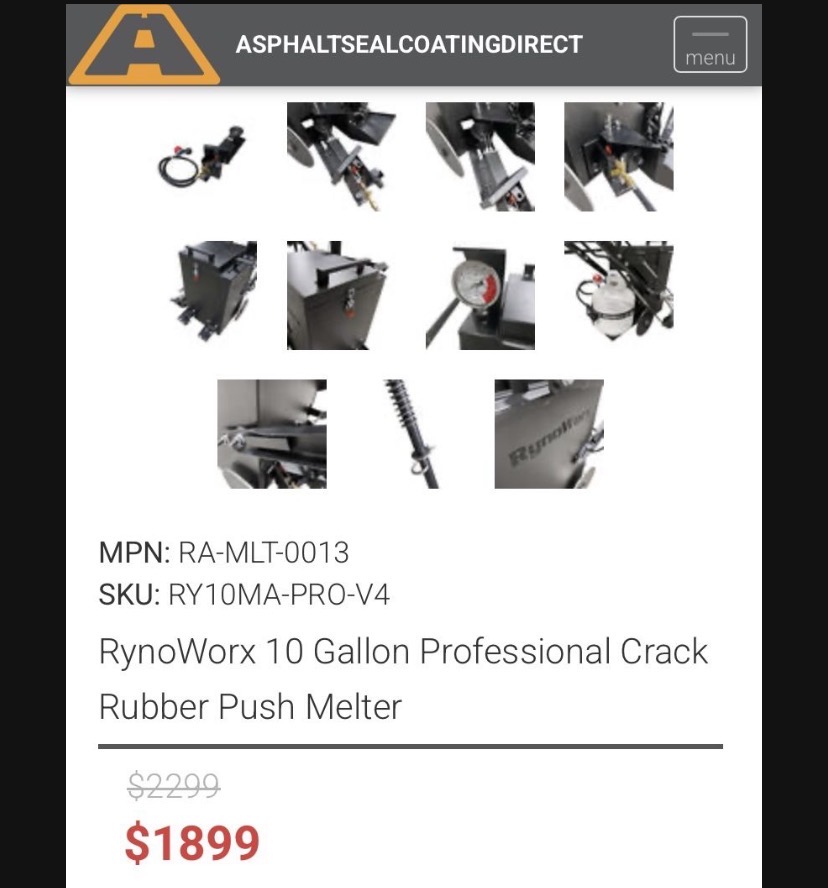Open the menu button in the header
Image resolution: width=828 pixels, height=888 pixels.
pos(710,44)
